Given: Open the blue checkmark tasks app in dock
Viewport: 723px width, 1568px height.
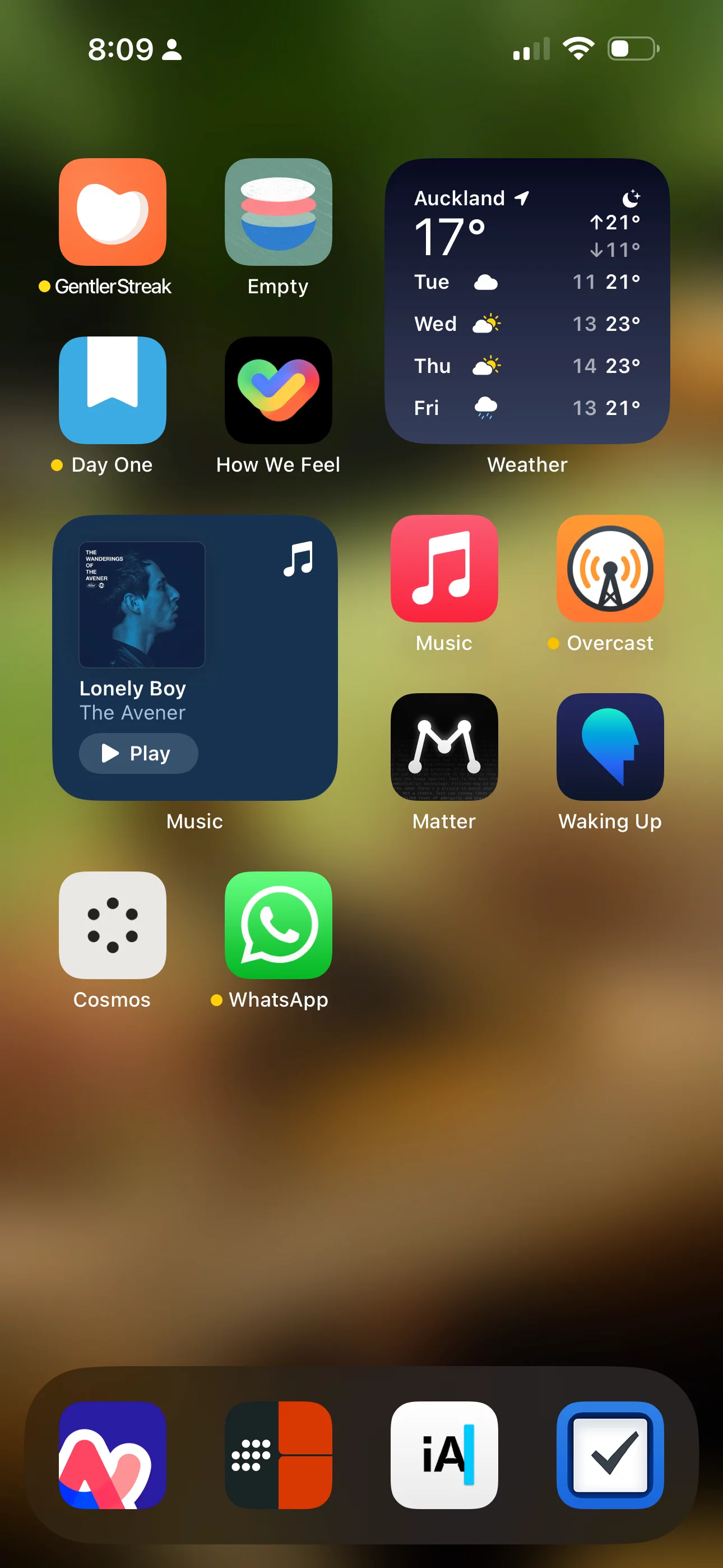Looking at the screenshot, I should (610, 1455).
